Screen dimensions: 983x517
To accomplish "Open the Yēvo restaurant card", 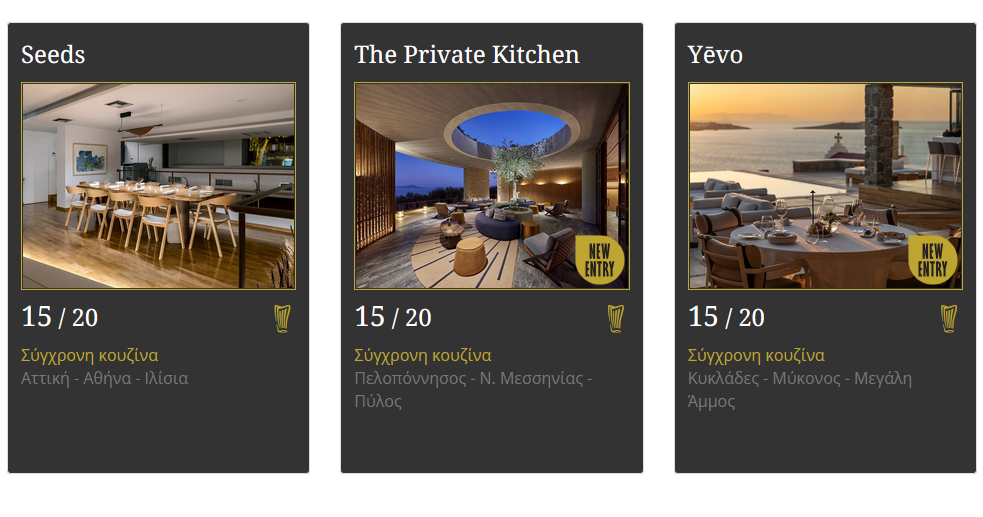I will (825, 186).
